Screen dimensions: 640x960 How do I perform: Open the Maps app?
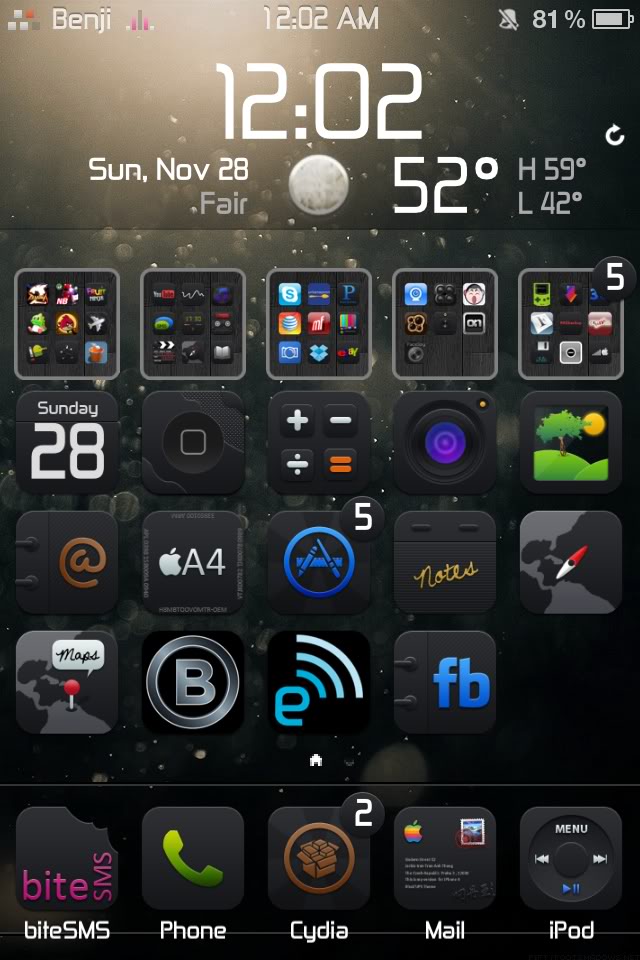pos(67,682)
